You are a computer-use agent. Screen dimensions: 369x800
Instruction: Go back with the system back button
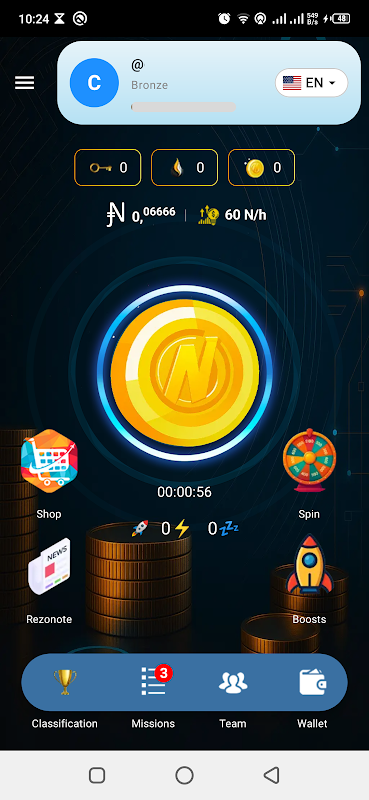272,776
